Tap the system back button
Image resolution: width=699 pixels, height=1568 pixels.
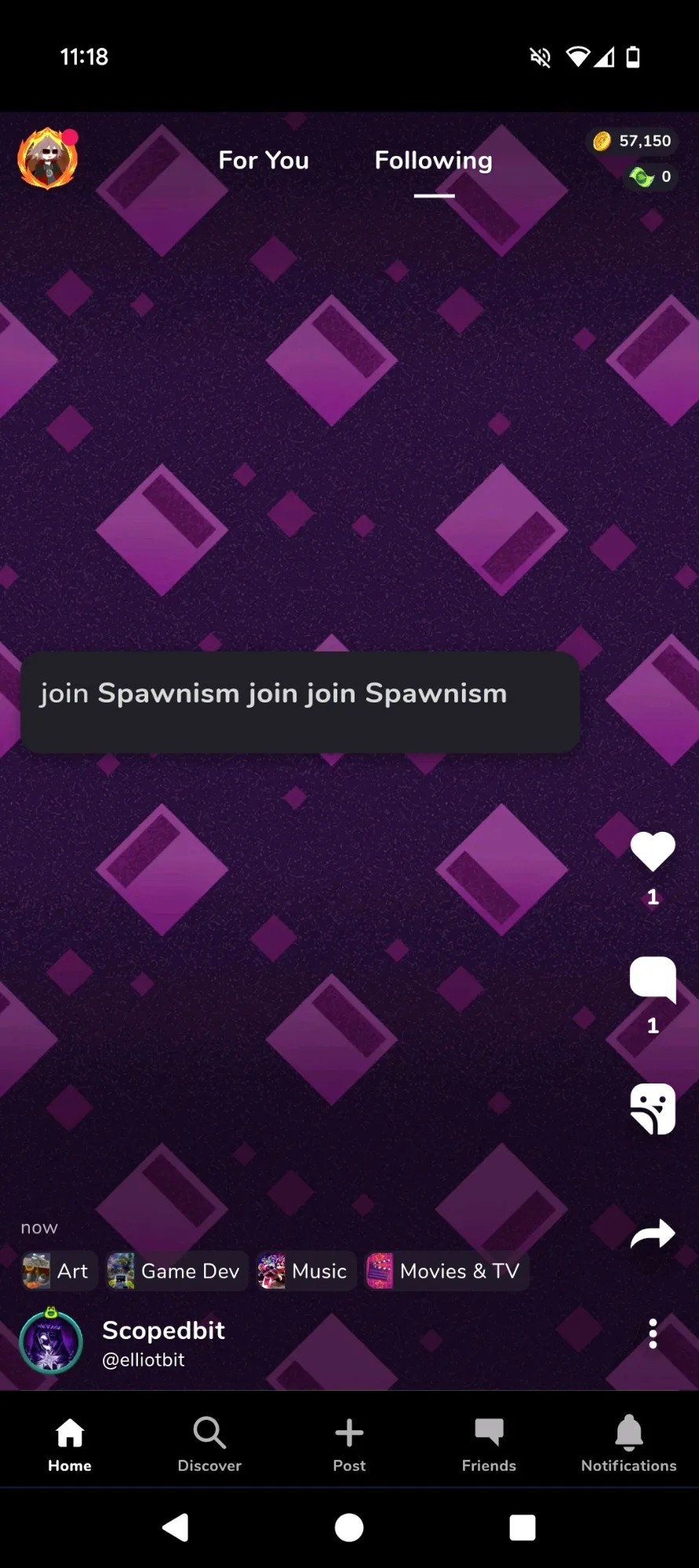point(176,1527)
